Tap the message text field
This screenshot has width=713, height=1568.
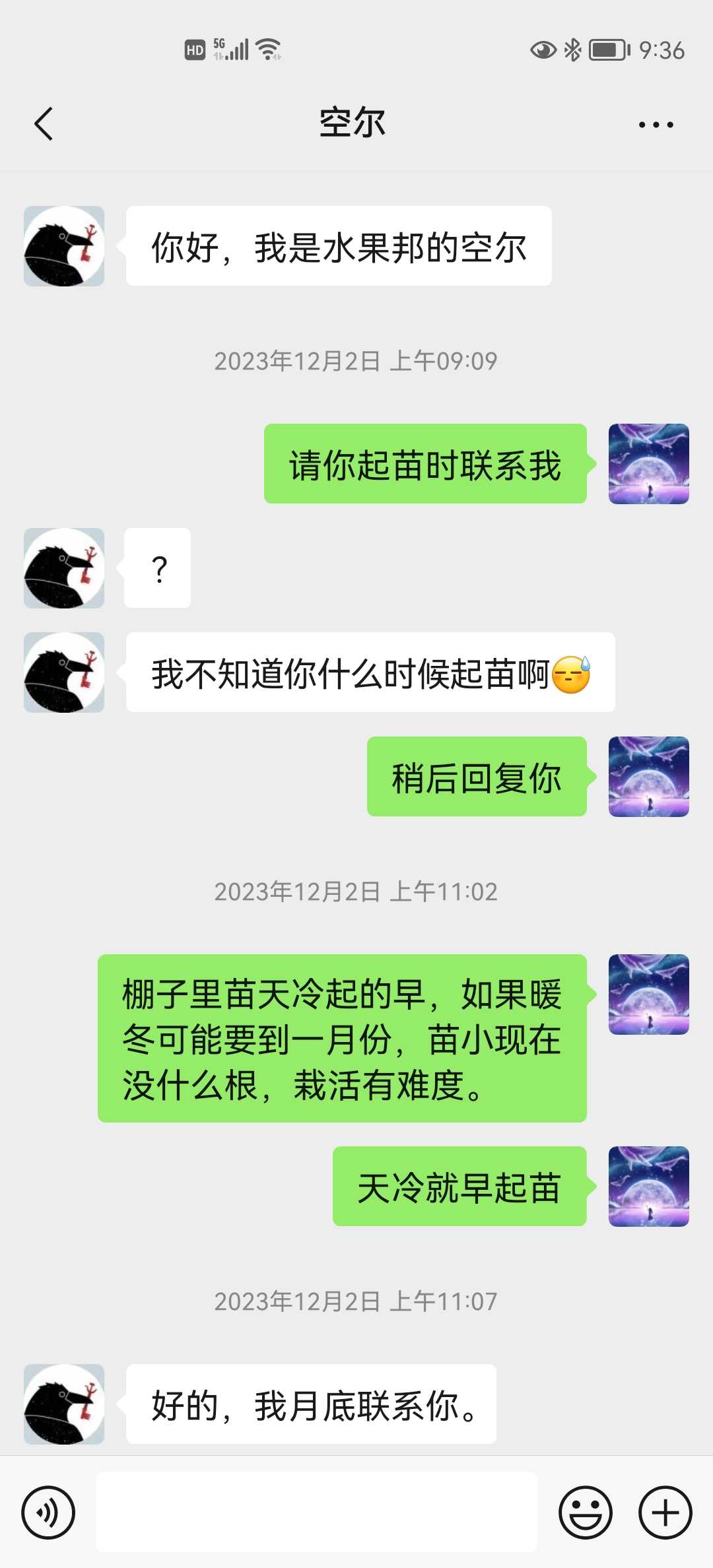(x=317, y=1512)
